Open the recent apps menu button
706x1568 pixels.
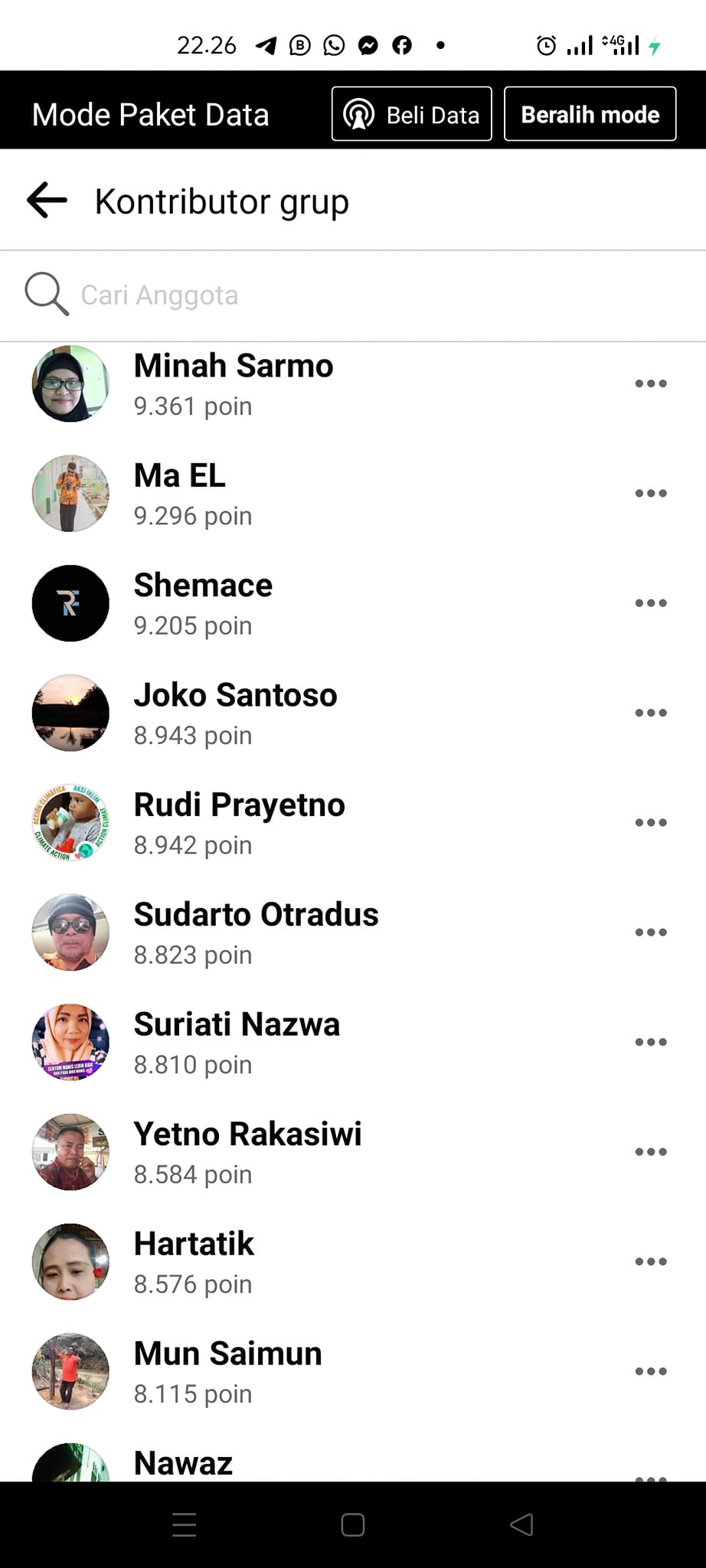tap(185, 1525)
